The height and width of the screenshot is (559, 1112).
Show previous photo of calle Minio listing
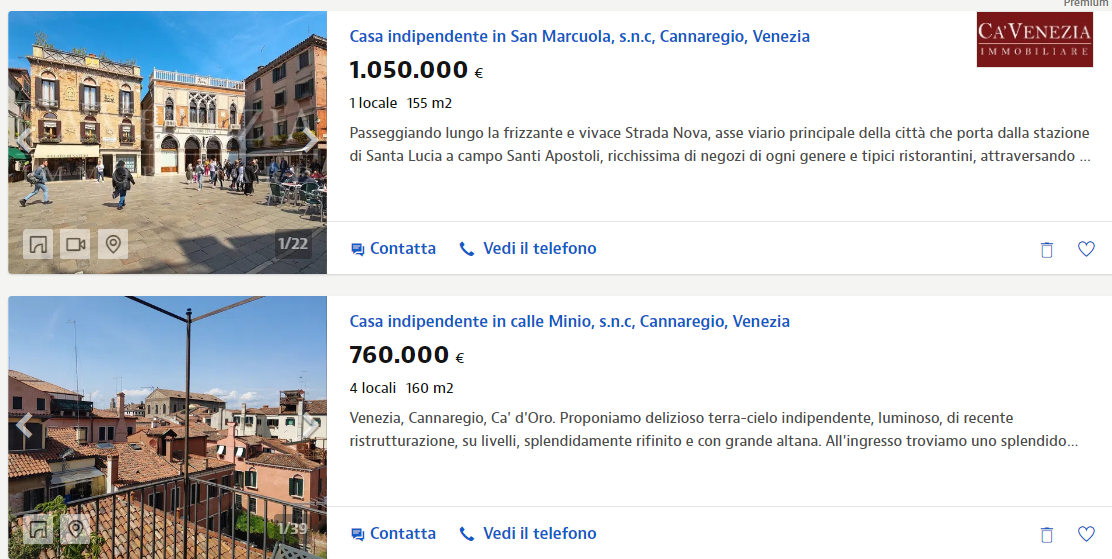coord(24,427)
